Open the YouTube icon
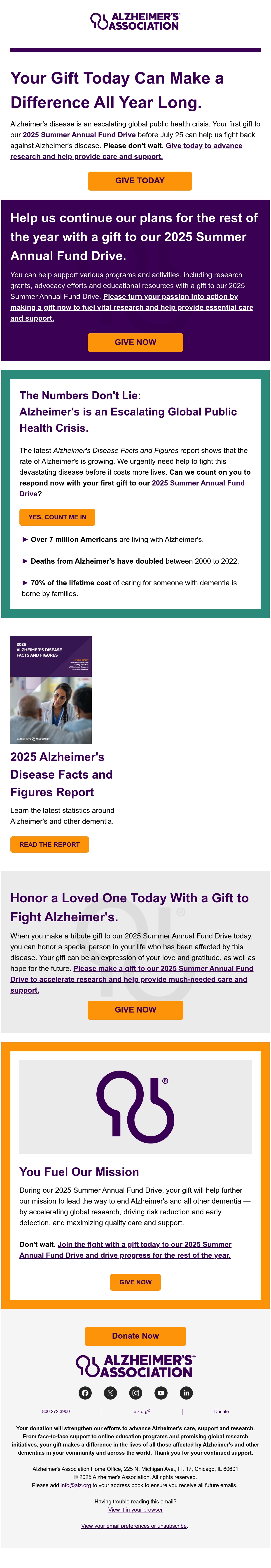Image resolution: width=271 pixels, height=1568 pixels. click(x=161, y=1393)
